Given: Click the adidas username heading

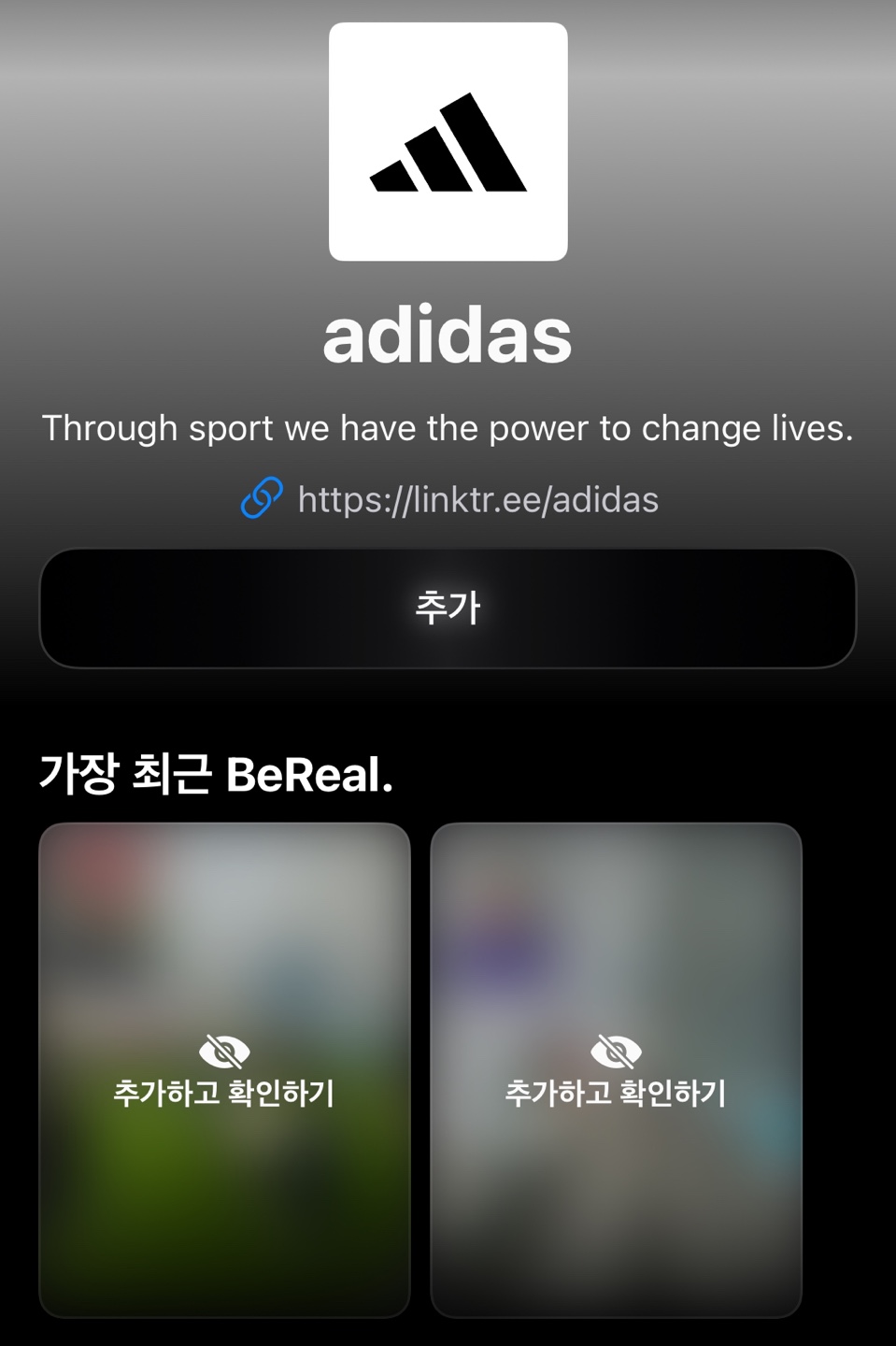Looking at the screenshot, I should pyautogui.click(x=448, y=338).
